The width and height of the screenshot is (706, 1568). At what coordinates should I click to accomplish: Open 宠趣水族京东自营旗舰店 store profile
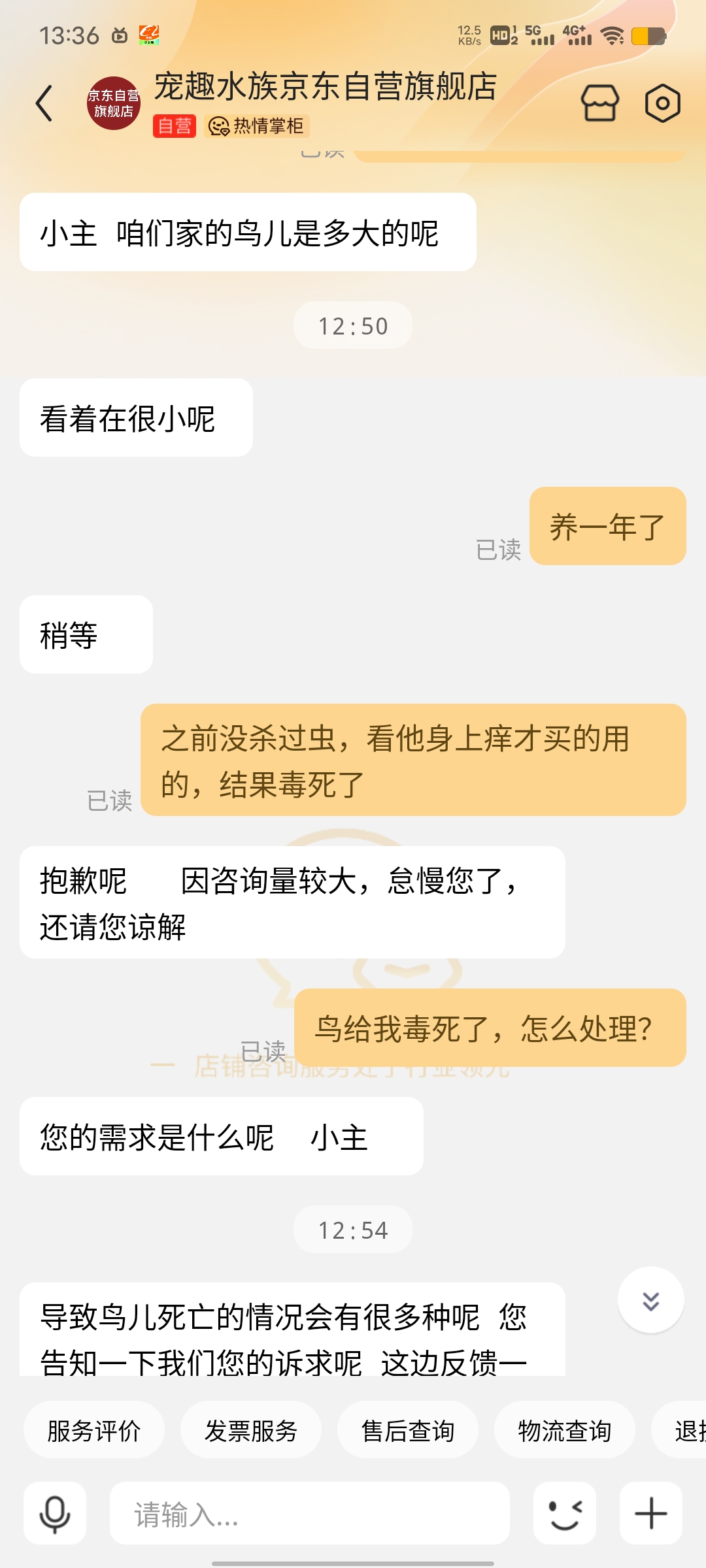tap(326, 88)
